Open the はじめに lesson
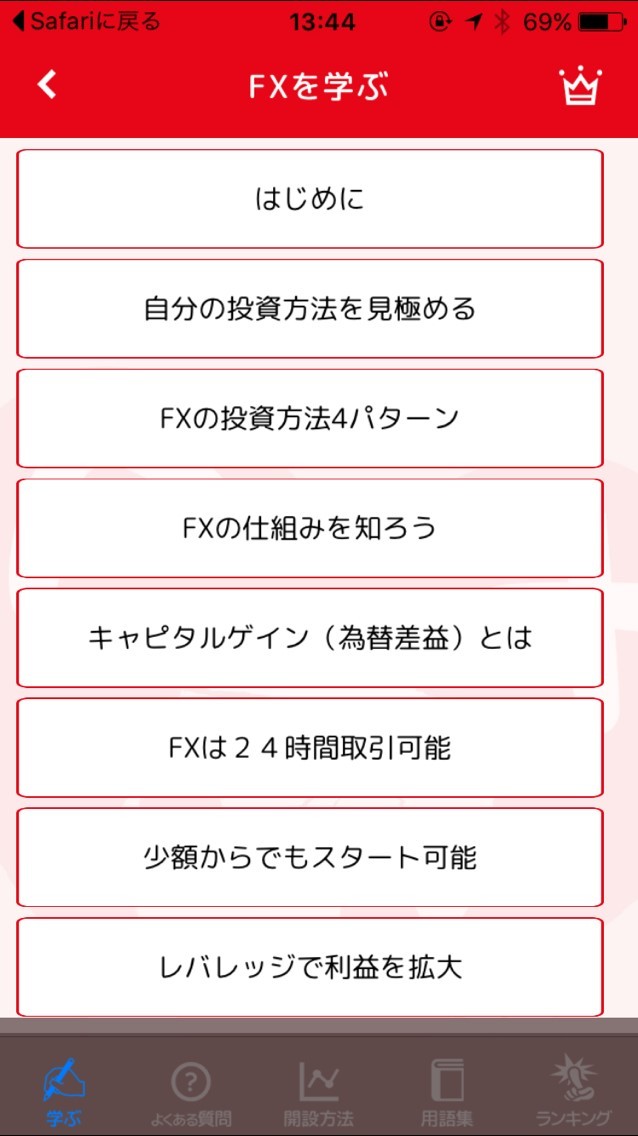This screenshot has height=1136, width=638. click(310, 199)
